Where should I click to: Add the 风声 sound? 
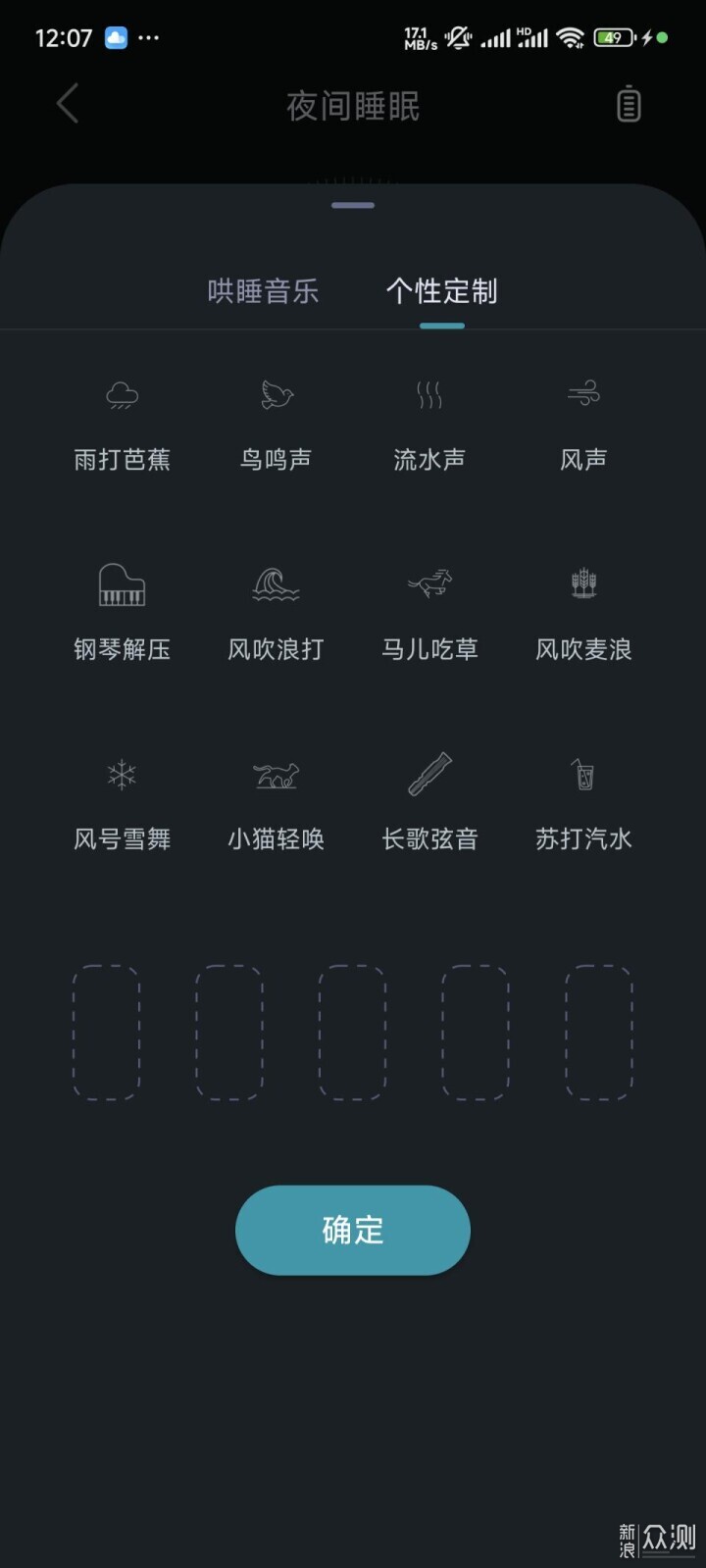tap(583, 427)
